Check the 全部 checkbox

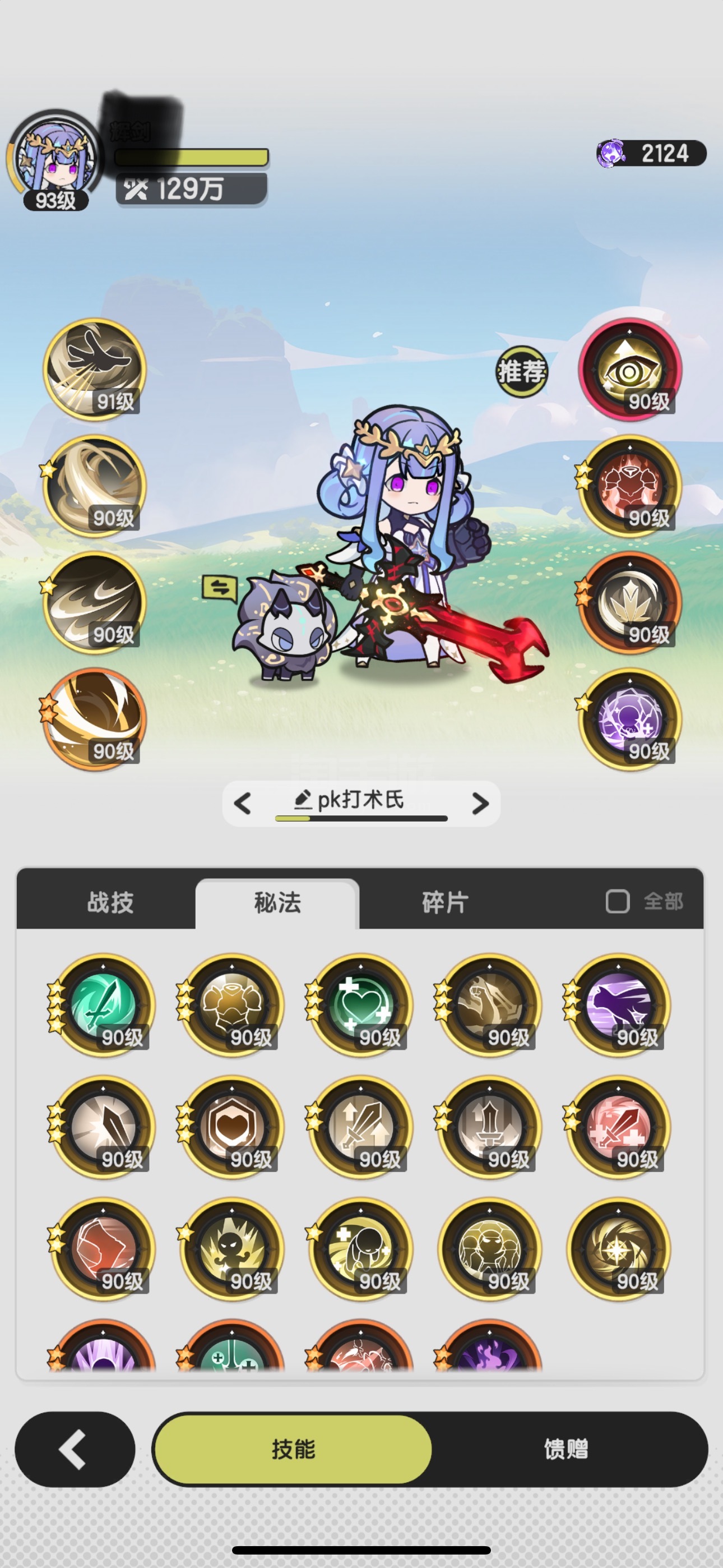click(x=618, y=901)
